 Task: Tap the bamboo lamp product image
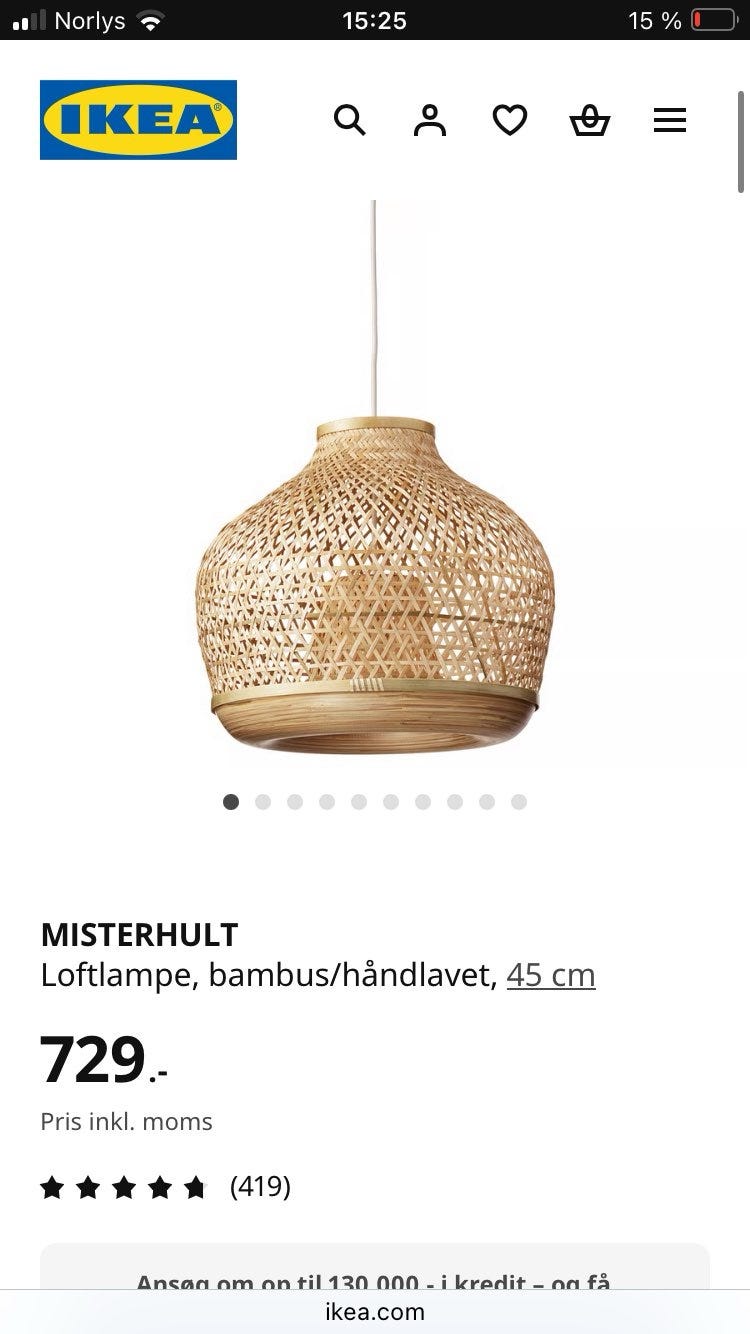pos(375,570)
